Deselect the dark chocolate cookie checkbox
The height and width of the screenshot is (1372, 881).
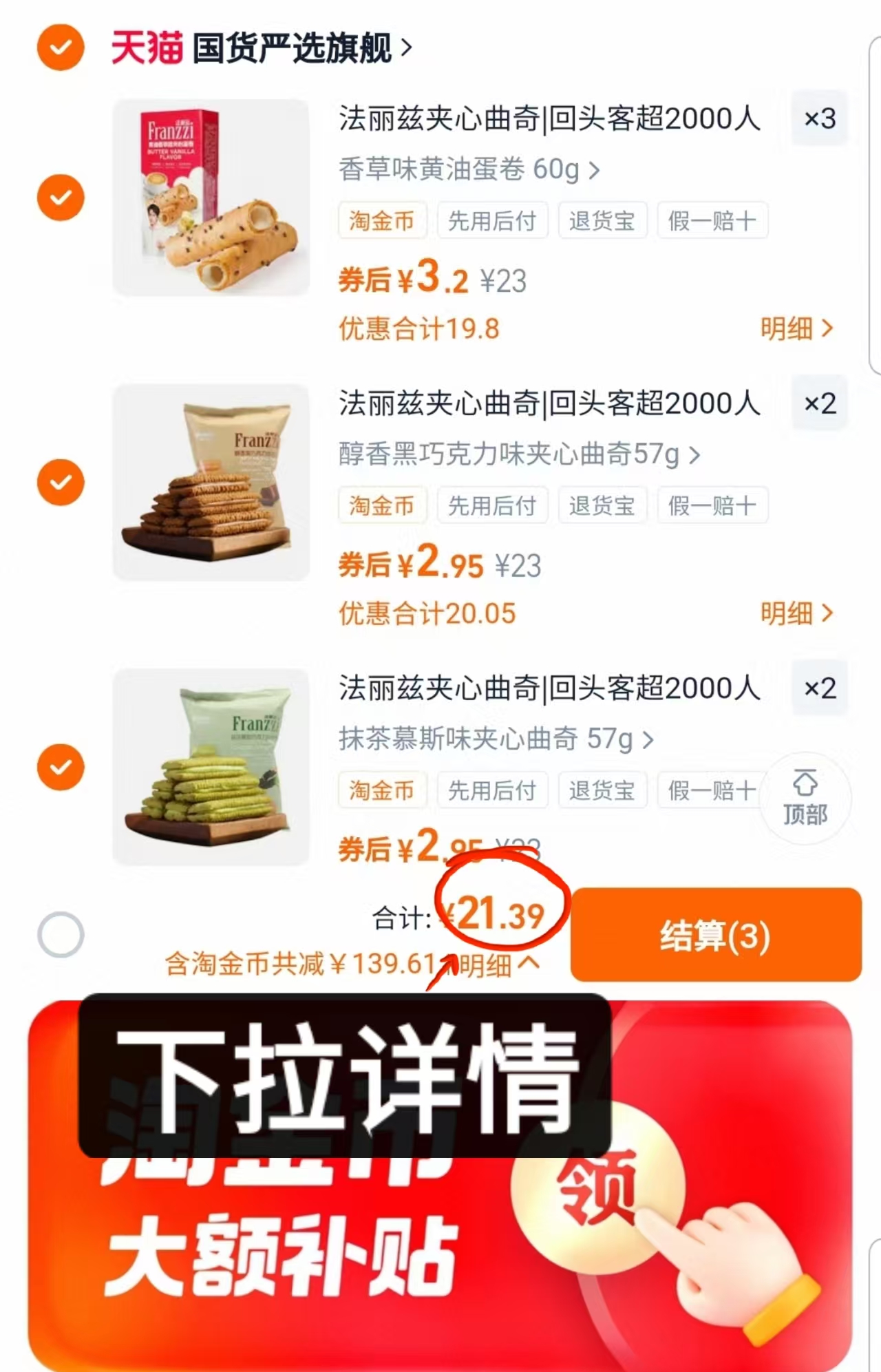[x=60, y=481]
